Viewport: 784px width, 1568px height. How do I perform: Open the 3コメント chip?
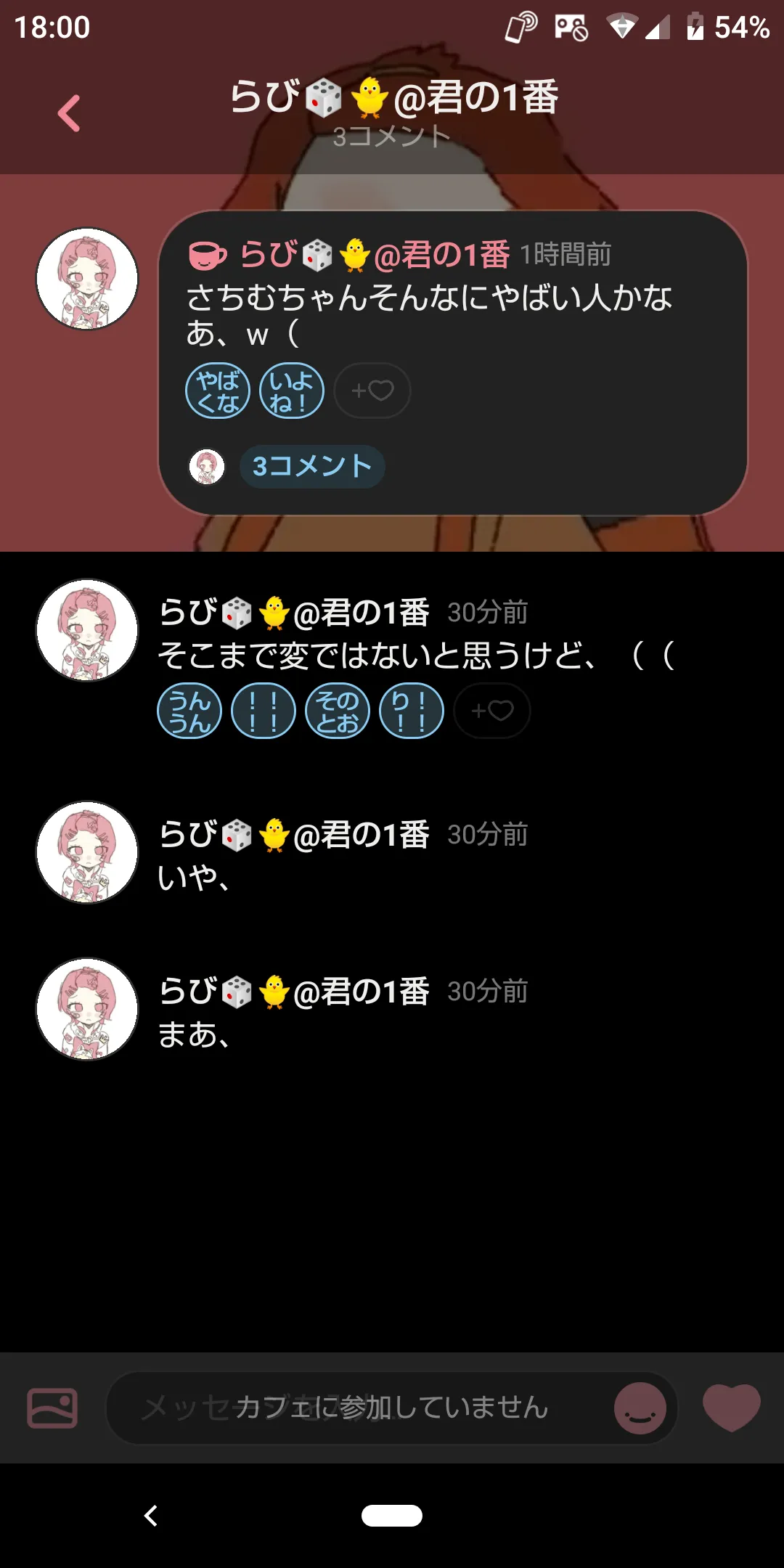pos(312,466)
